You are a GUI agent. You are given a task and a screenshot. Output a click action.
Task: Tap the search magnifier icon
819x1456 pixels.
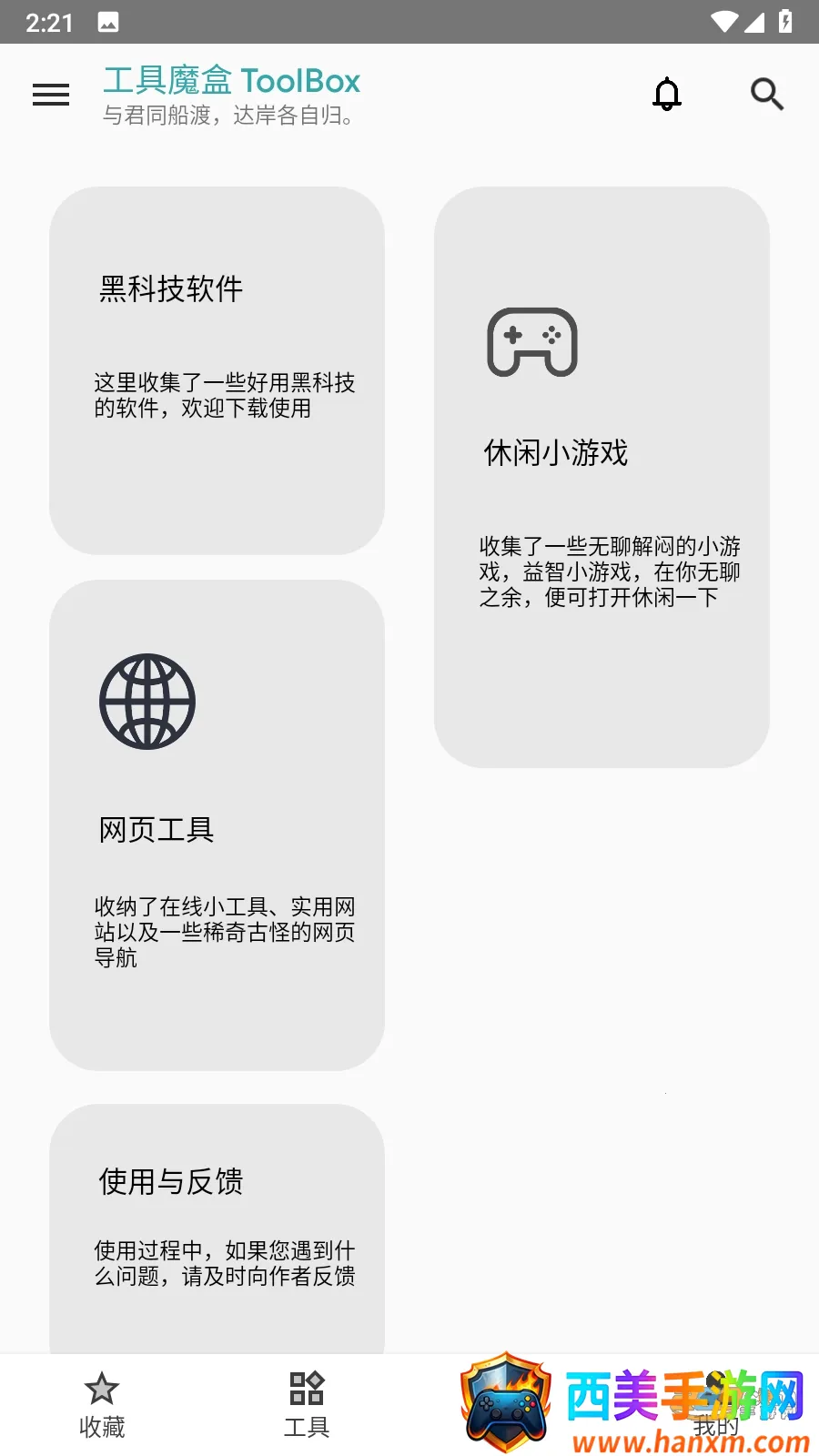(766, 94)
